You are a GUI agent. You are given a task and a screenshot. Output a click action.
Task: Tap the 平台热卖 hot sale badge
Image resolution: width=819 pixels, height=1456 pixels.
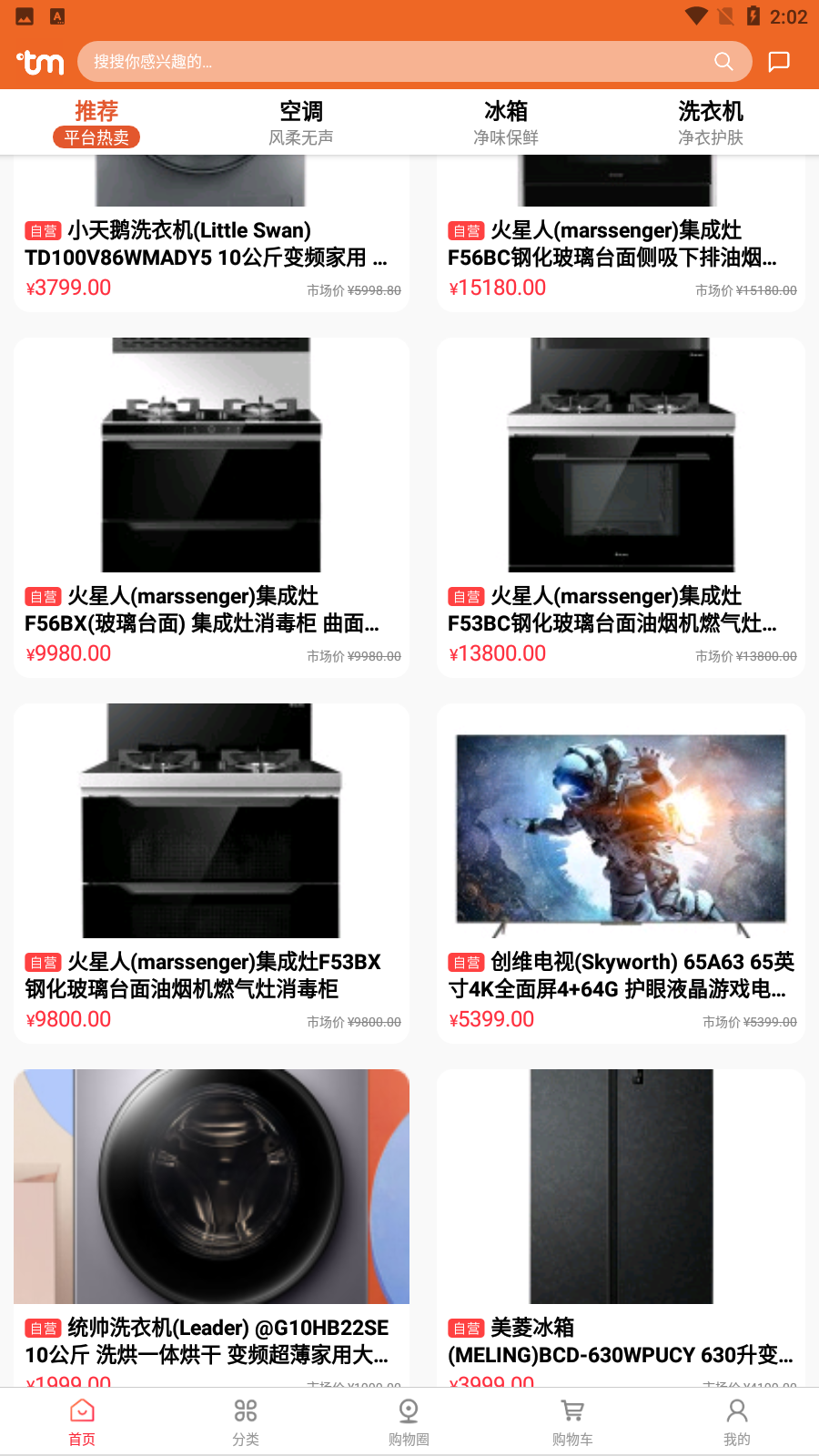click(x=96, y=137)
